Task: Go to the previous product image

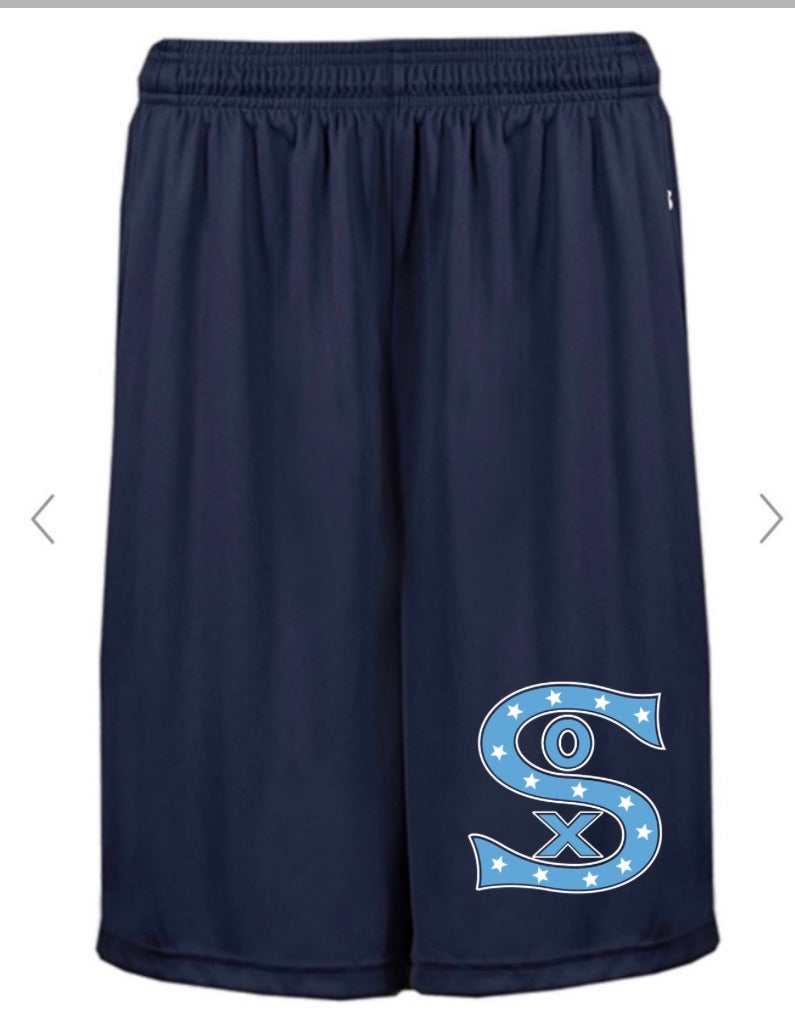Action: click(x=42, y=519)
